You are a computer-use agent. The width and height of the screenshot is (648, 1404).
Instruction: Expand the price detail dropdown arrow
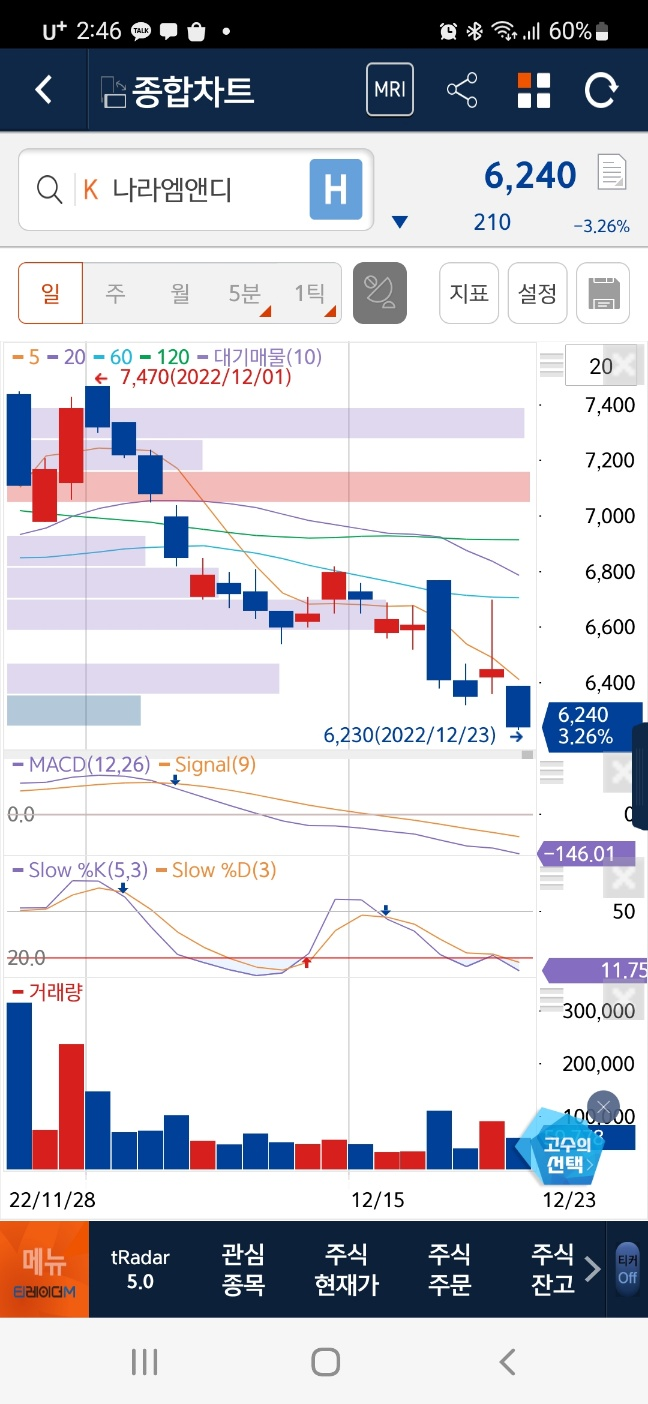pos(400,222)
